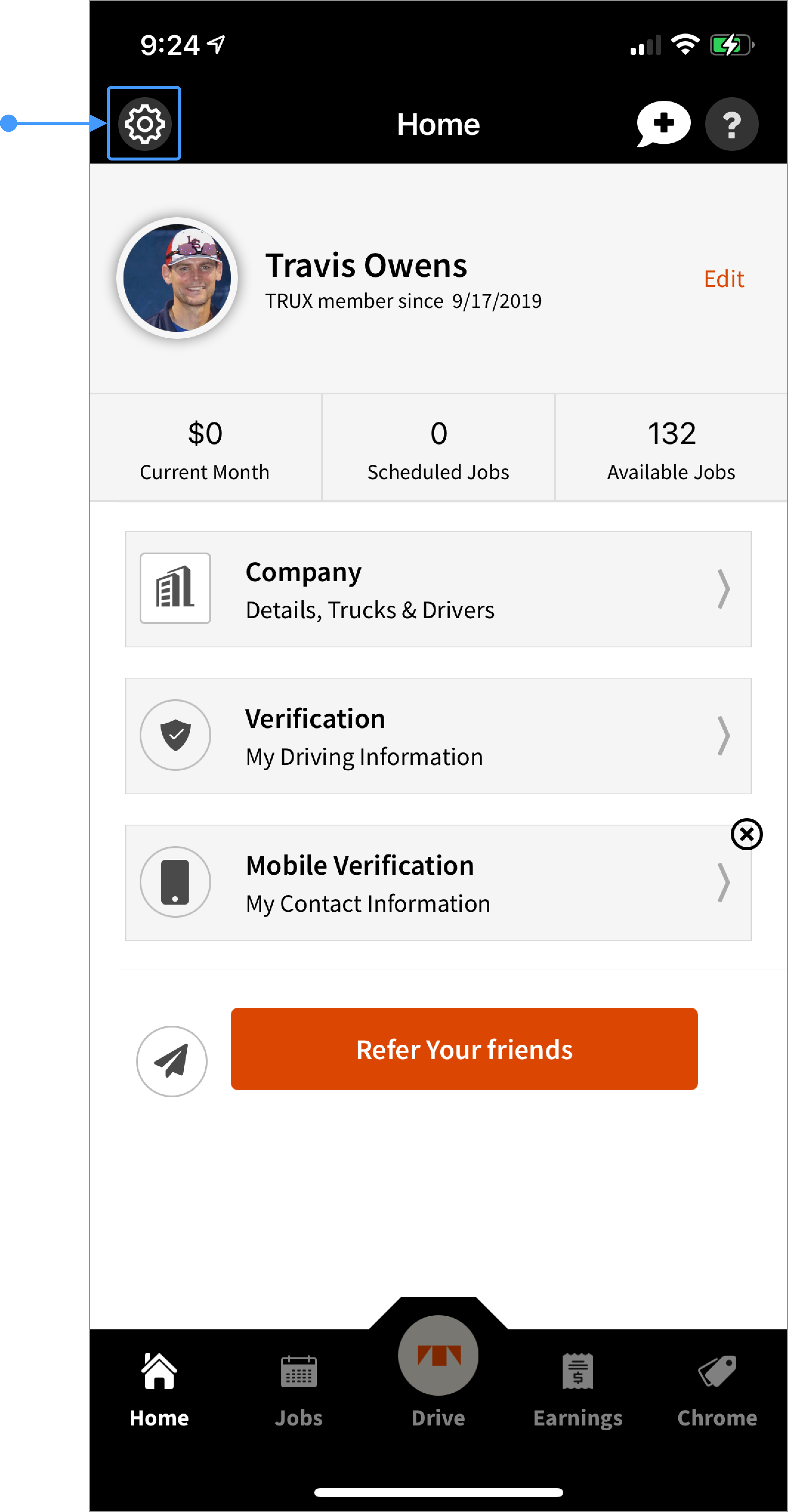Open the settings gear icon

tap(144, 124)
